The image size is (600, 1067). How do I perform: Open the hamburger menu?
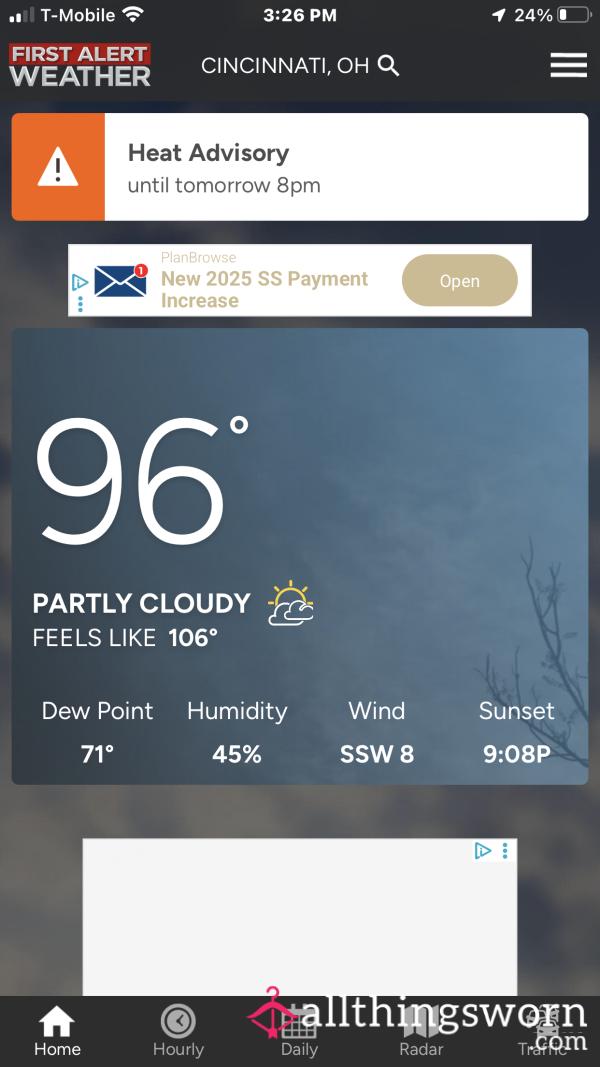pos(568,65)
